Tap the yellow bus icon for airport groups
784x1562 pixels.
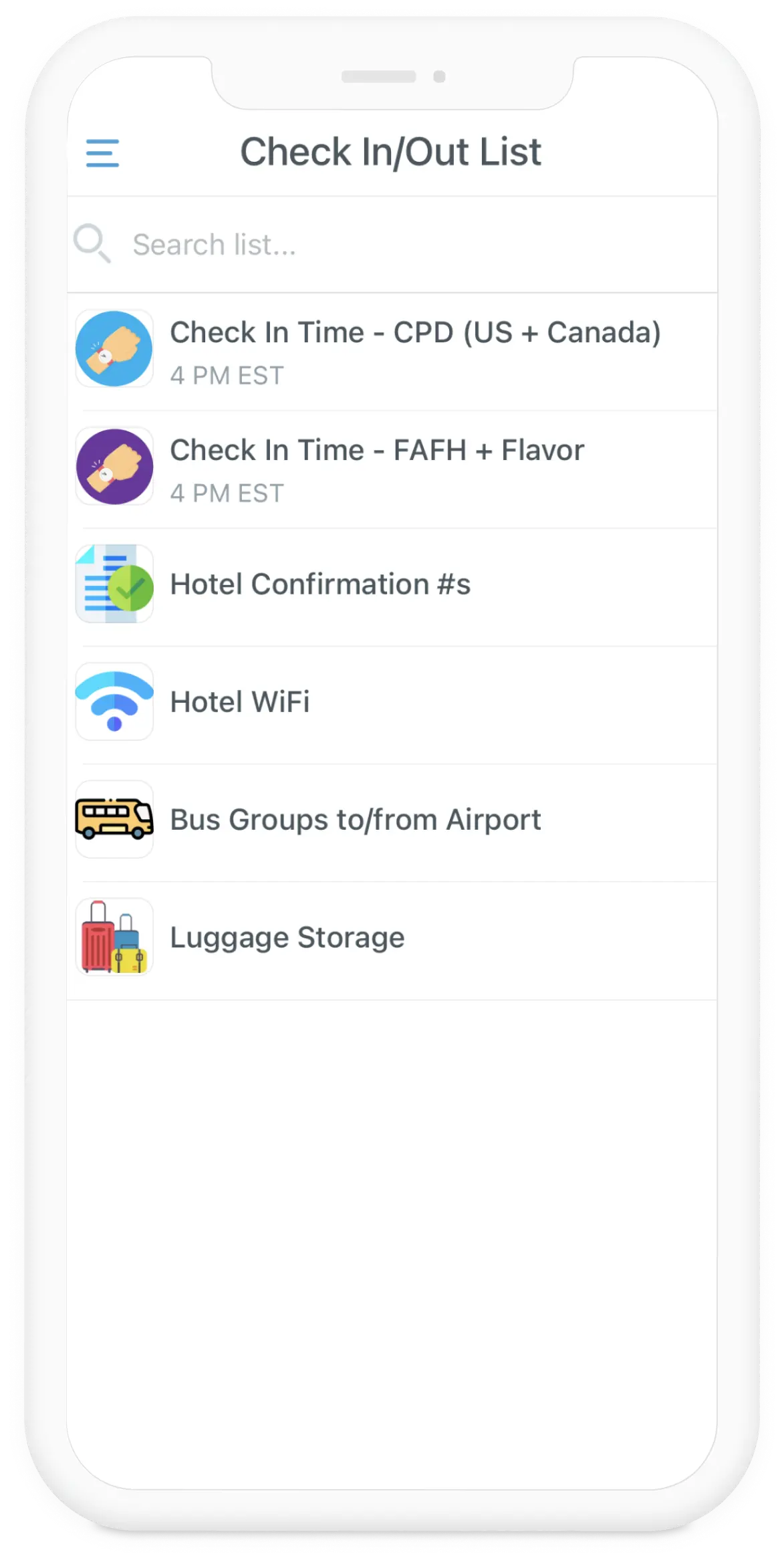pos(114,819)
